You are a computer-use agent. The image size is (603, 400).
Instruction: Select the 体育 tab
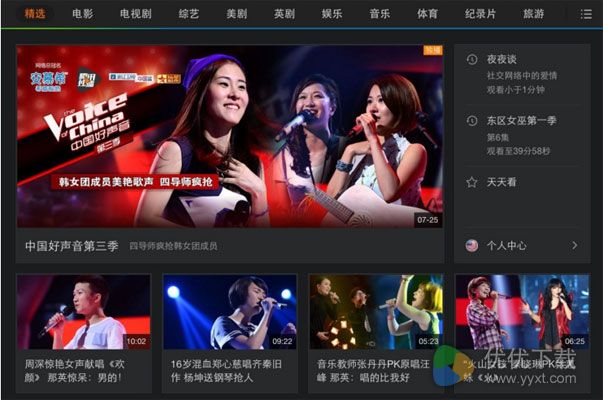click(427, 14)
